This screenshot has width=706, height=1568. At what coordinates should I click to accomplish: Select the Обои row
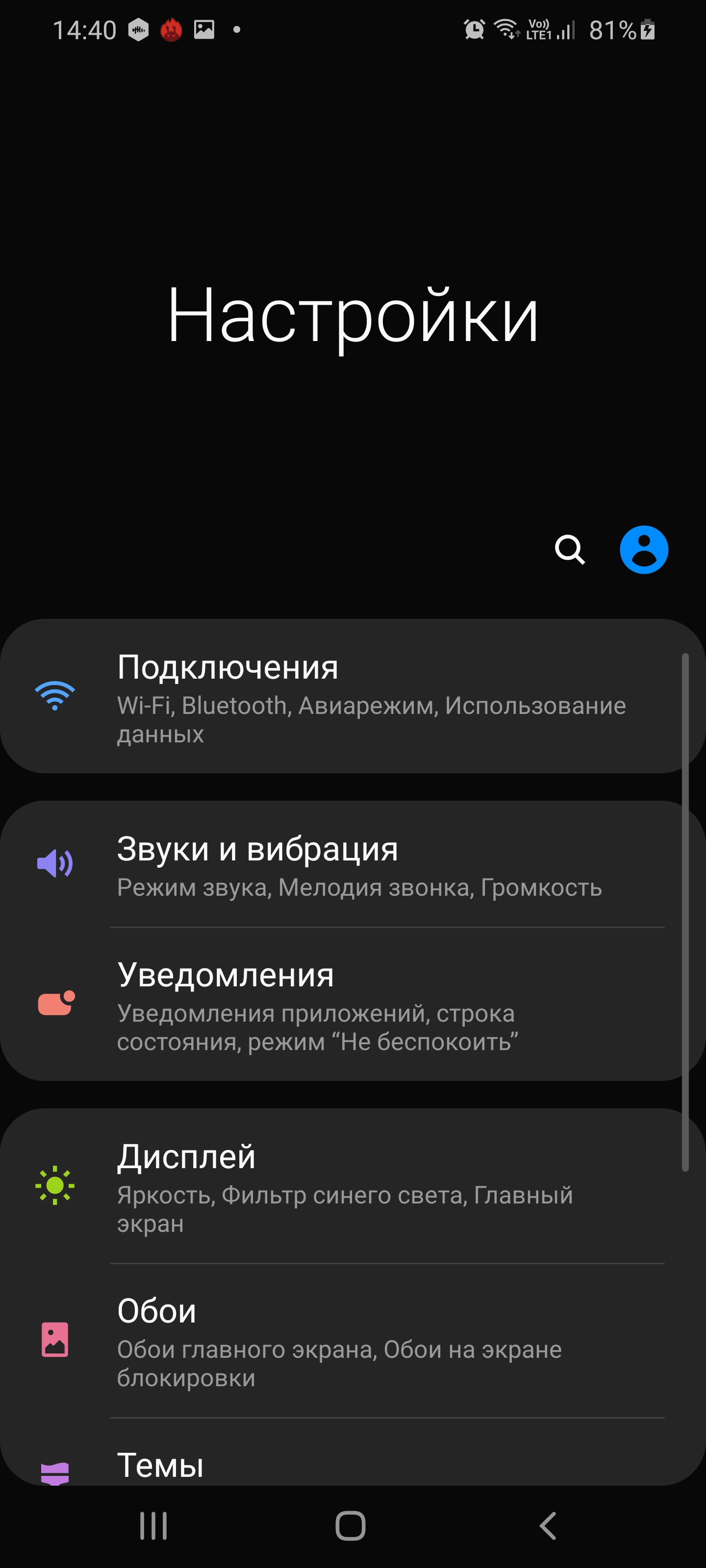point(353,1340)
